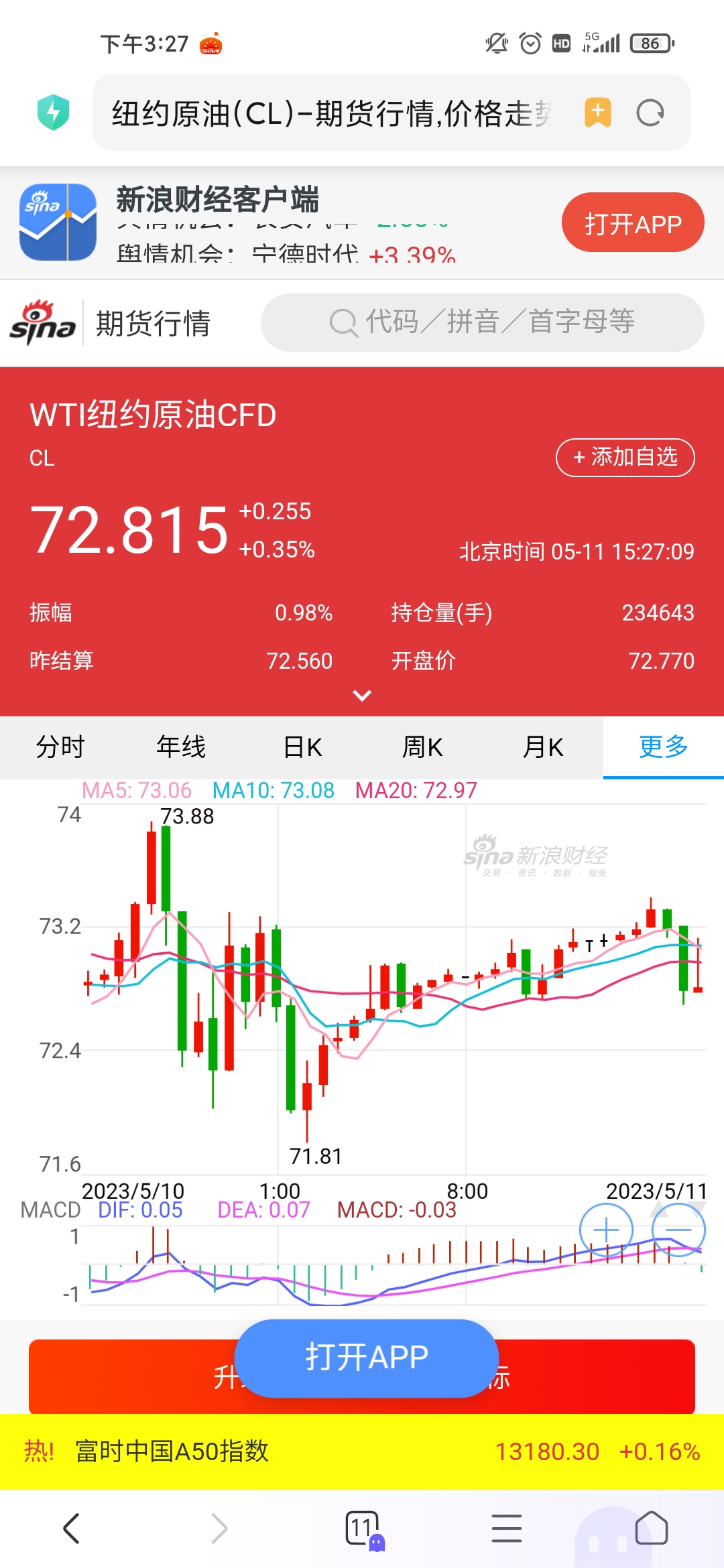Tap 添加自选 to add to watchlist
Viewport: 724px width, 1568px height.
point(625,458)
